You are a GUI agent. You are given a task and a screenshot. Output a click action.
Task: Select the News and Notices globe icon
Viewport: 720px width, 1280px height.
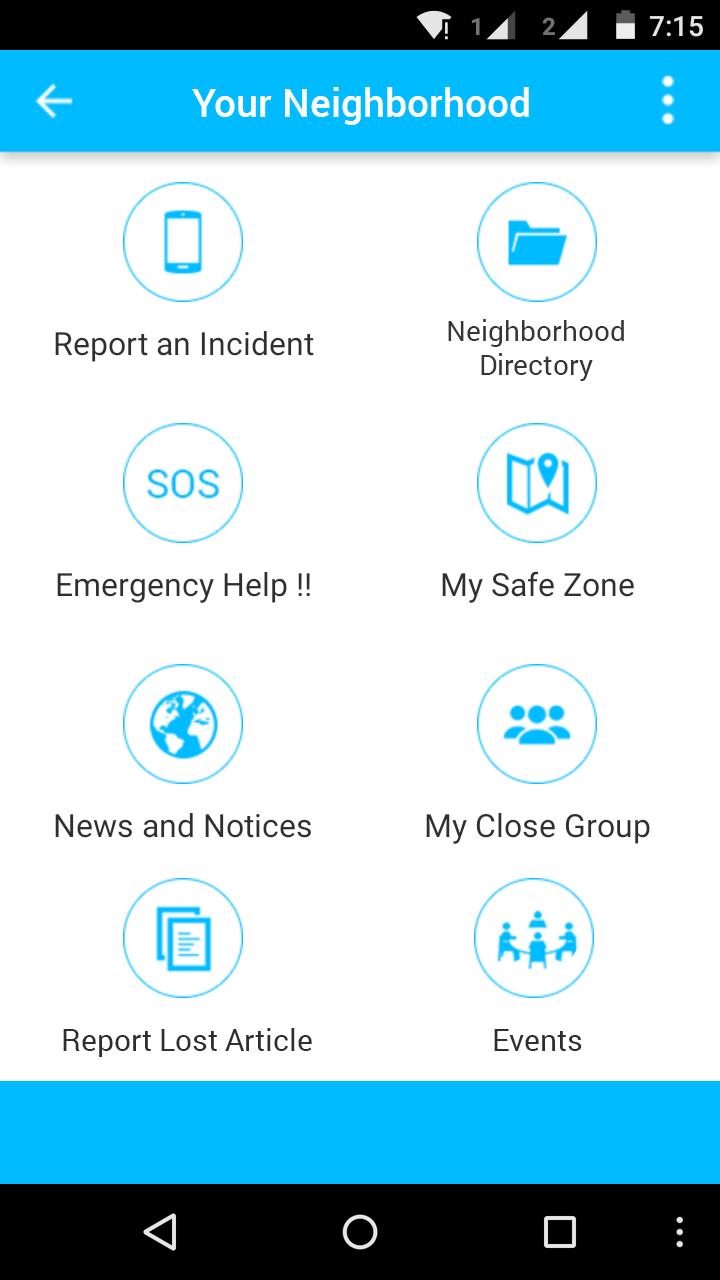(183, 723)
